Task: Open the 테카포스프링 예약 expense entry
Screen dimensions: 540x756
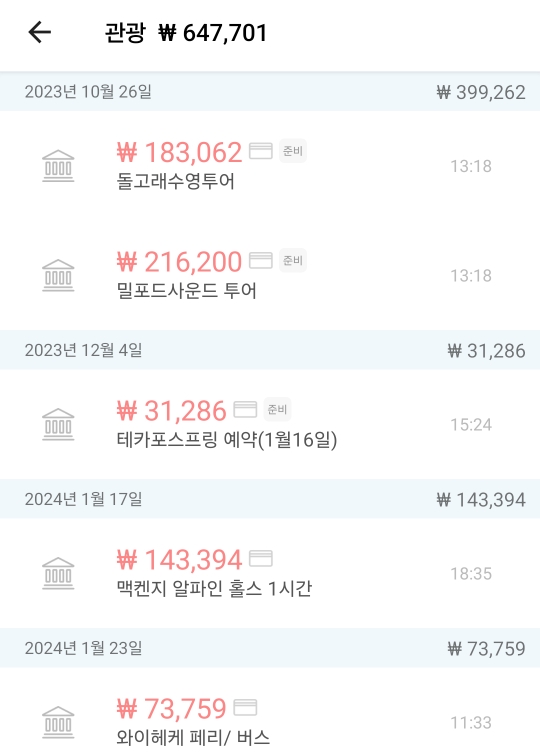Action: tap(270, 424)
